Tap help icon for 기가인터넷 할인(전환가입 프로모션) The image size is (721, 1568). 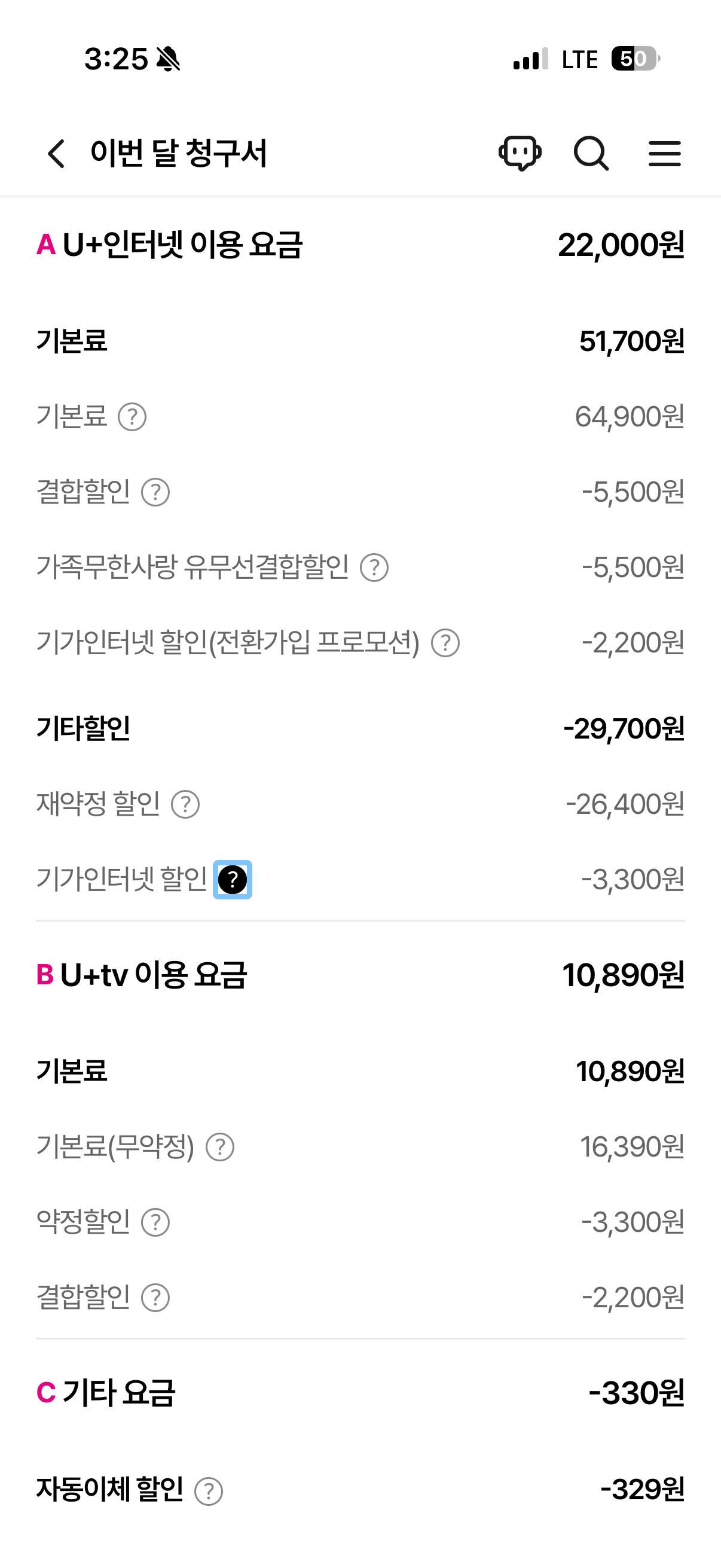[445, 643]
